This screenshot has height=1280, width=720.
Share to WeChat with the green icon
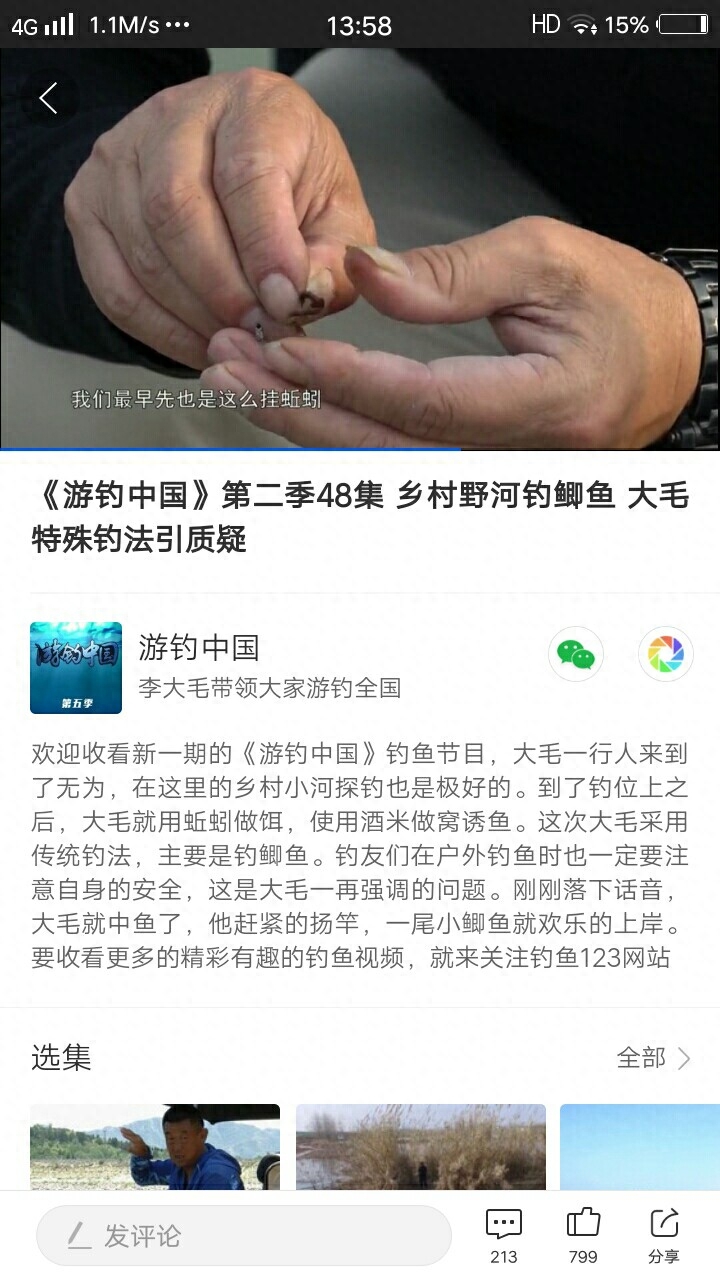pos(576,655)
